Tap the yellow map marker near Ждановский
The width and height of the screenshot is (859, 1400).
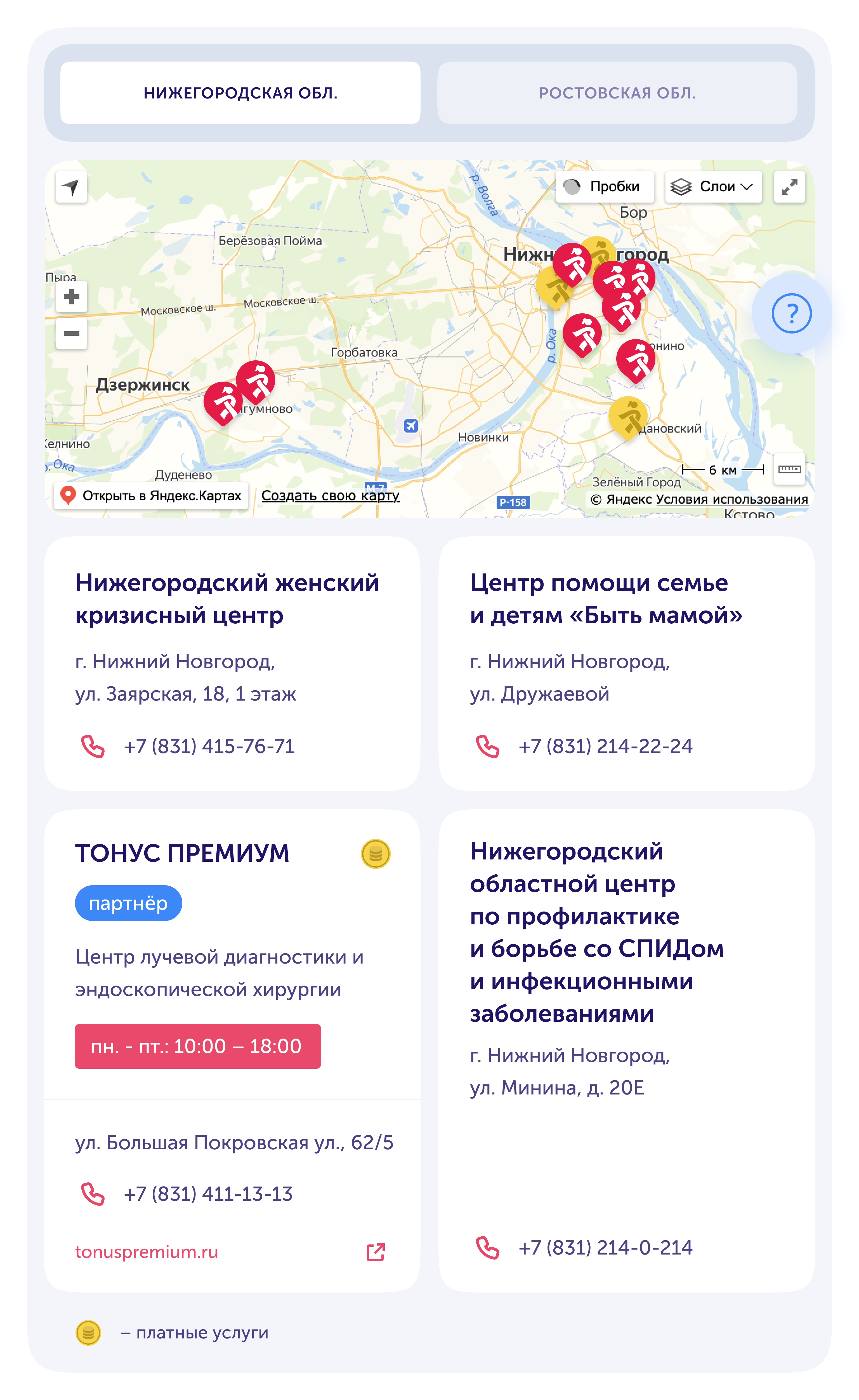628,415
